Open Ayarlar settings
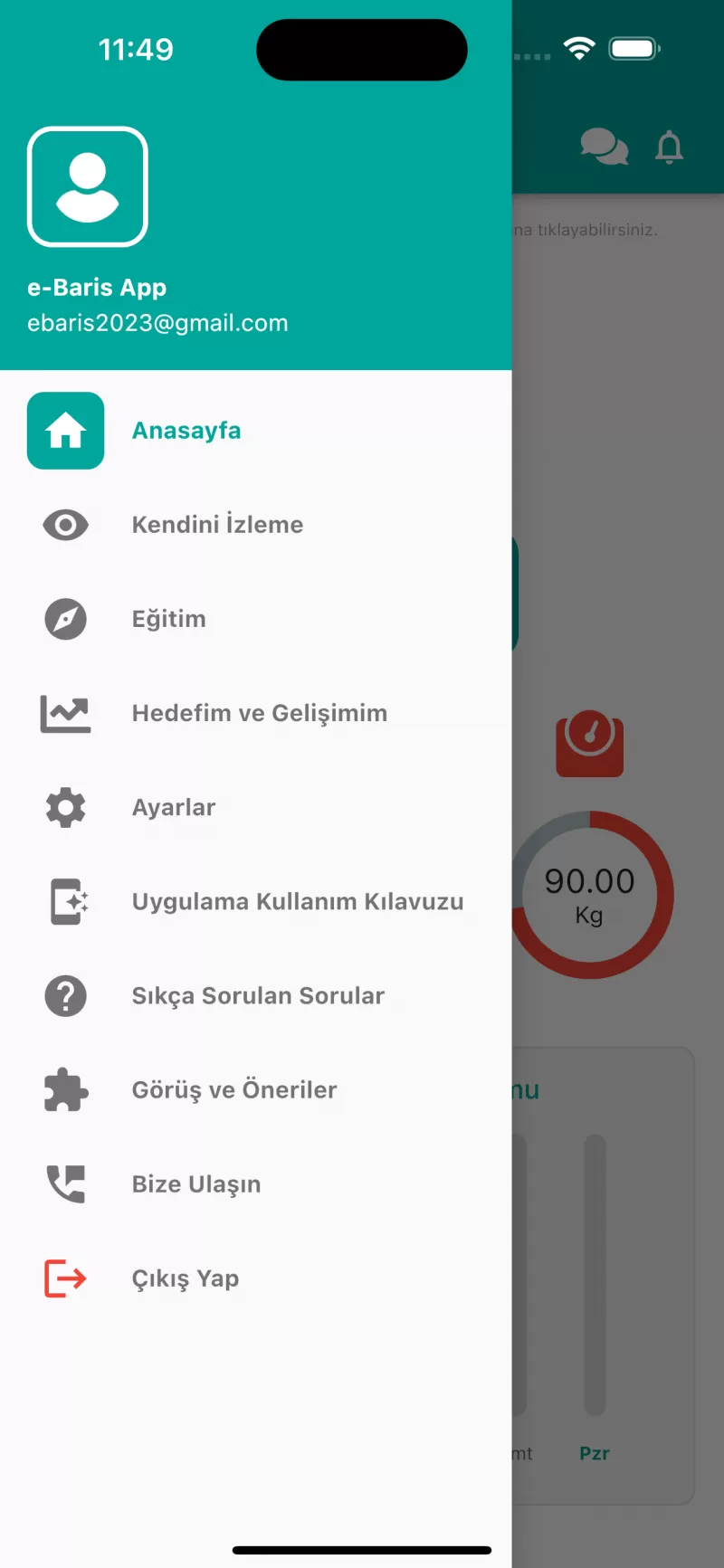This screenshot has height=1568, width=724. point(256,807)
